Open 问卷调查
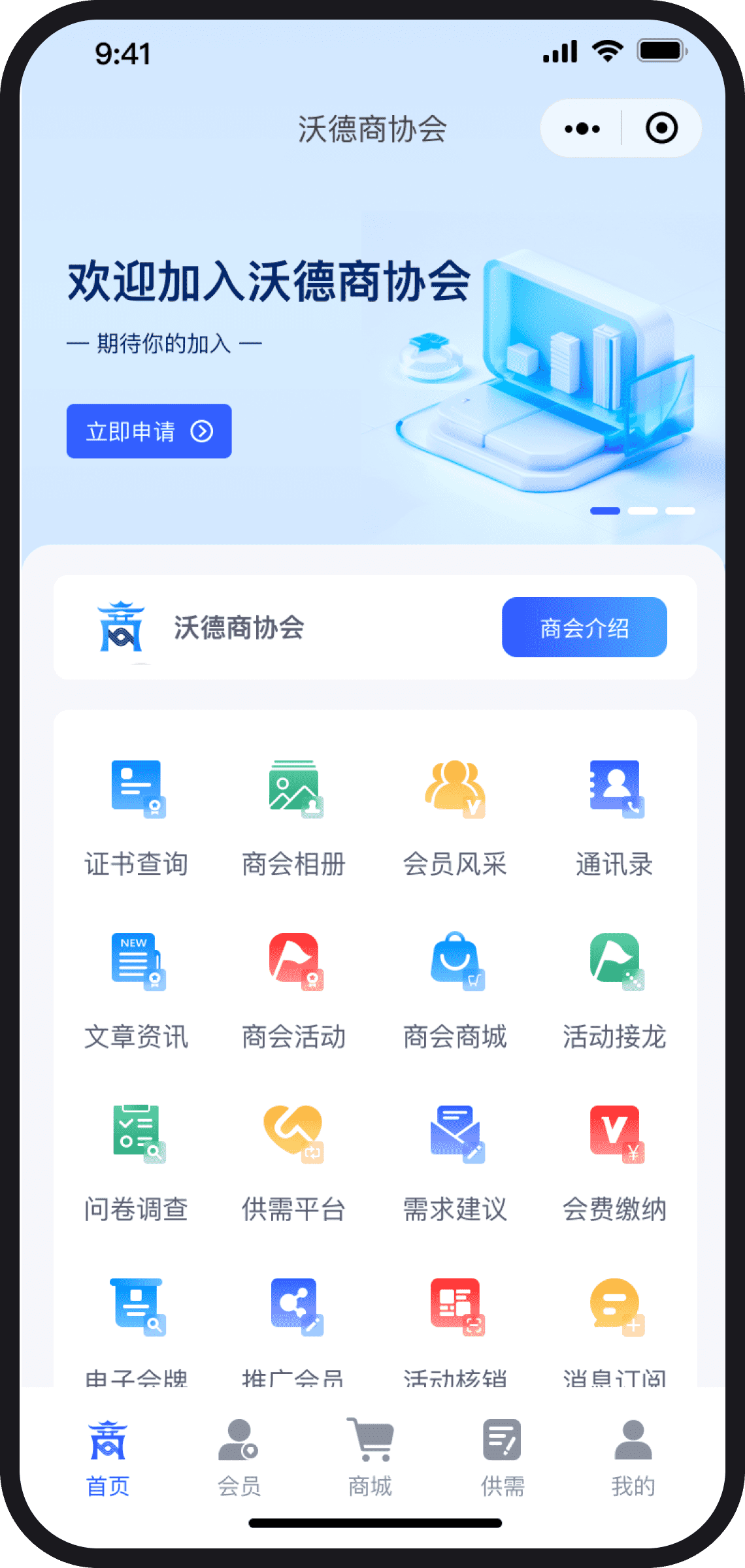This screenshot has width=745, height=1568. [137, 1162]
